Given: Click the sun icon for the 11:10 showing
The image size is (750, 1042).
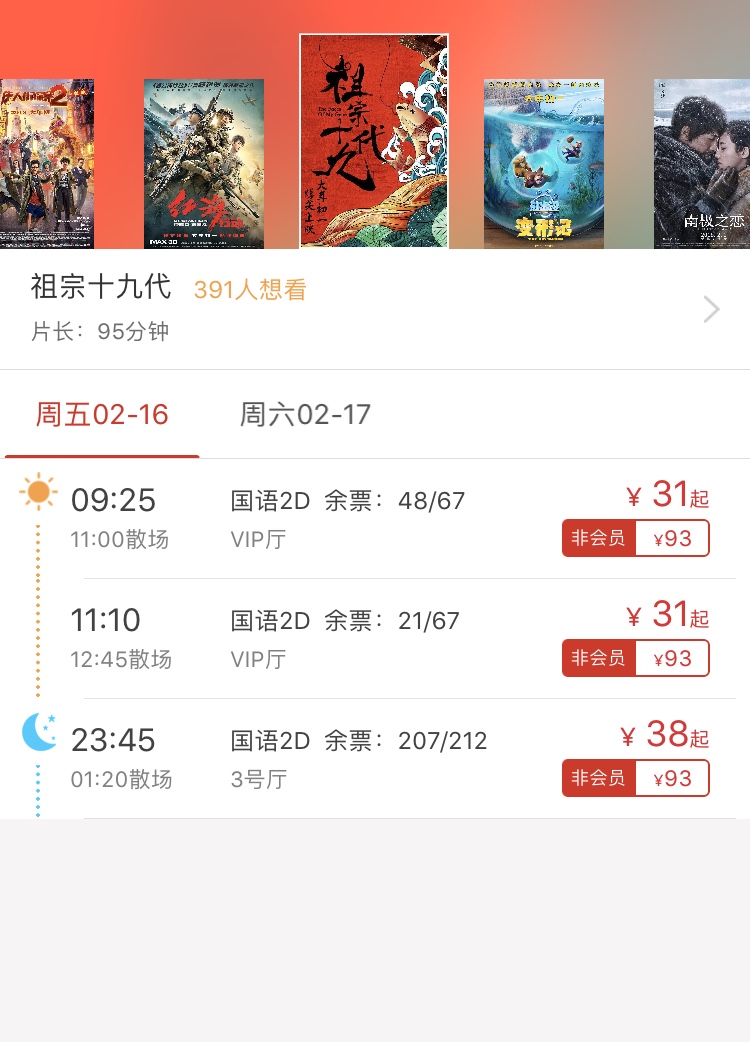Looking at the screenshot, I should pos(37,620).
